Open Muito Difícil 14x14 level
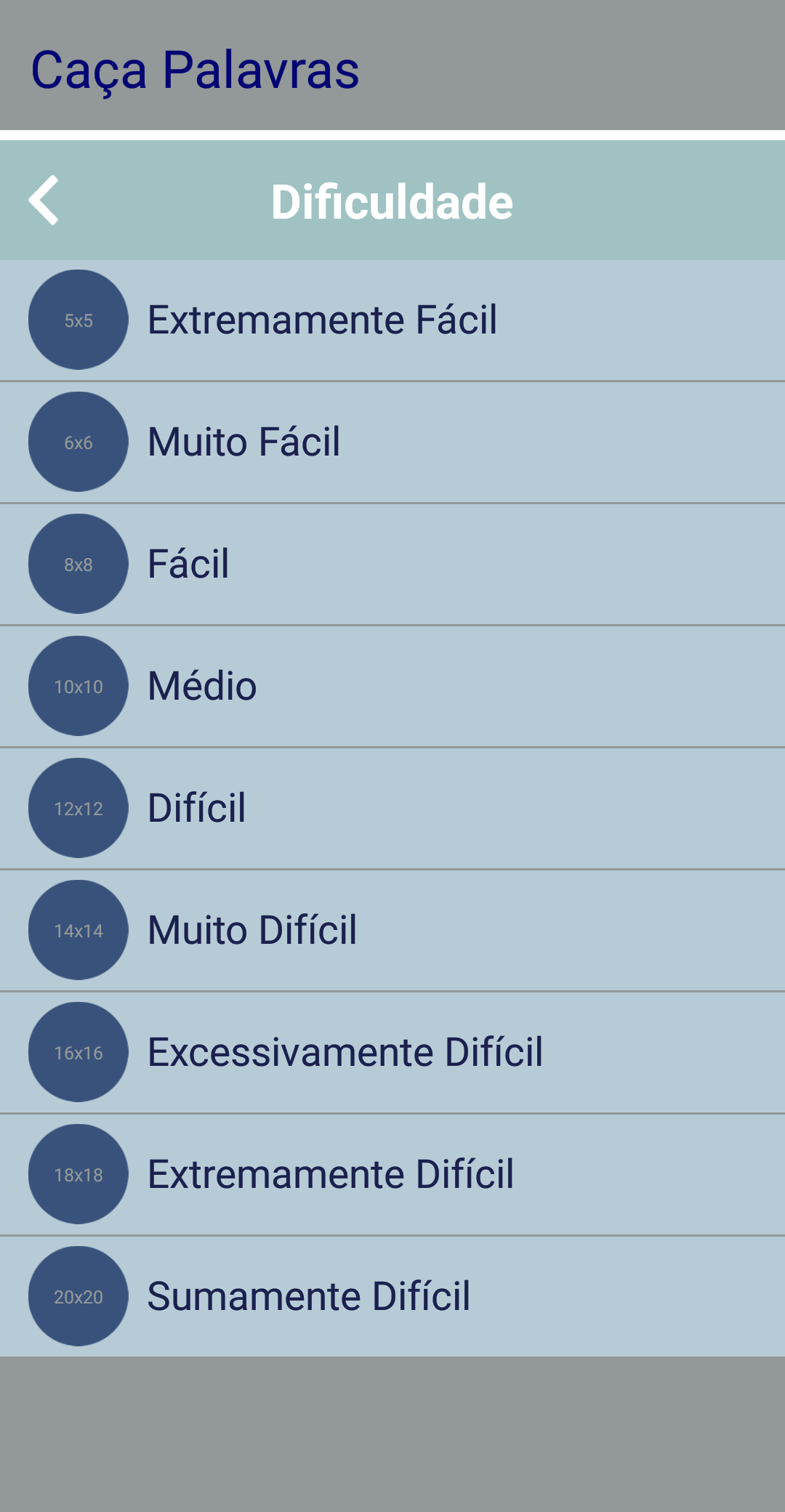The width and height of the screenshot is (785, 1512). click(x=392, y=931)
